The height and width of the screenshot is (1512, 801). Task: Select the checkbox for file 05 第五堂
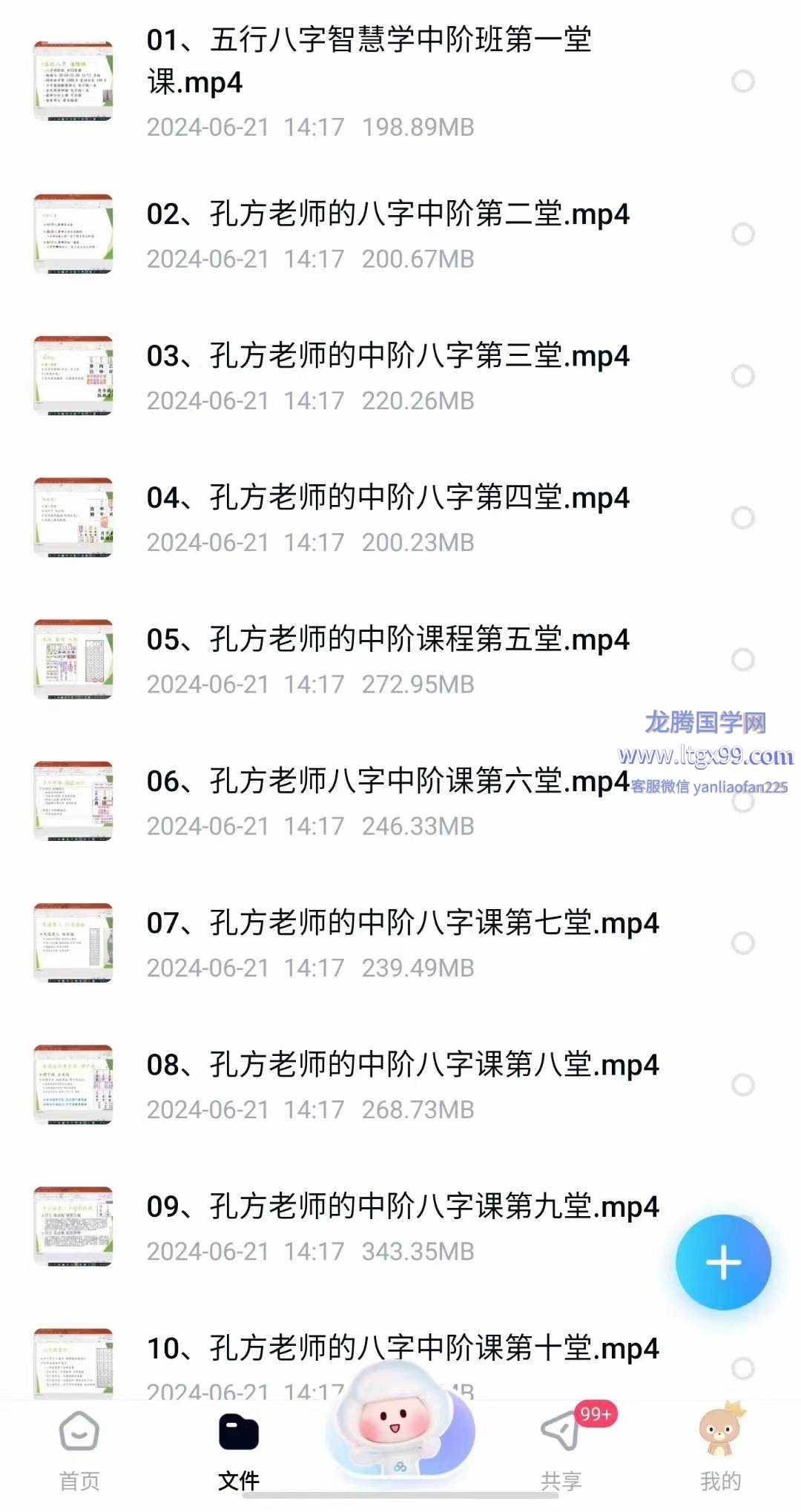pyautogui.click(x=742, y=659)
